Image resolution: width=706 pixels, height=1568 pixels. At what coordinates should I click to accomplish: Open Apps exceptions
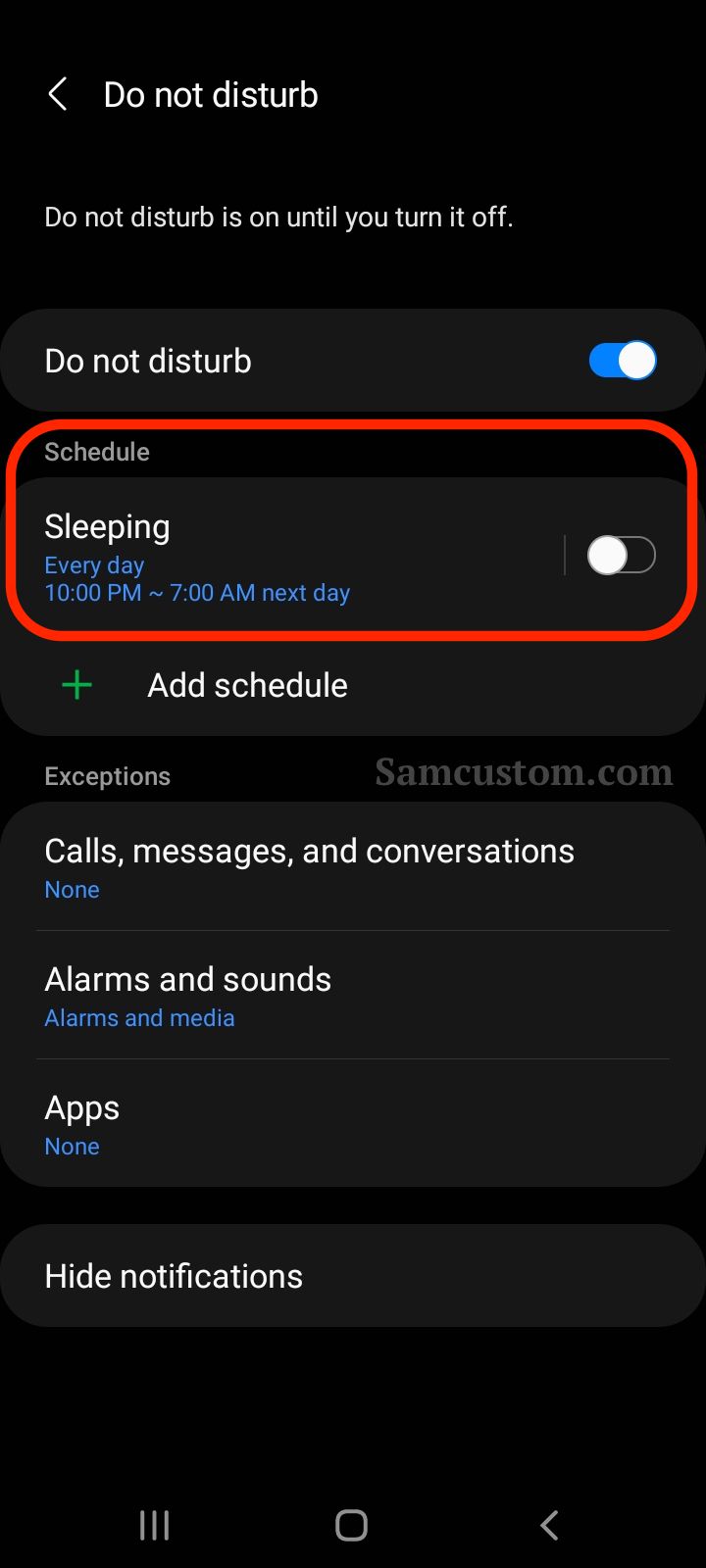click(x=353, y=1124)
